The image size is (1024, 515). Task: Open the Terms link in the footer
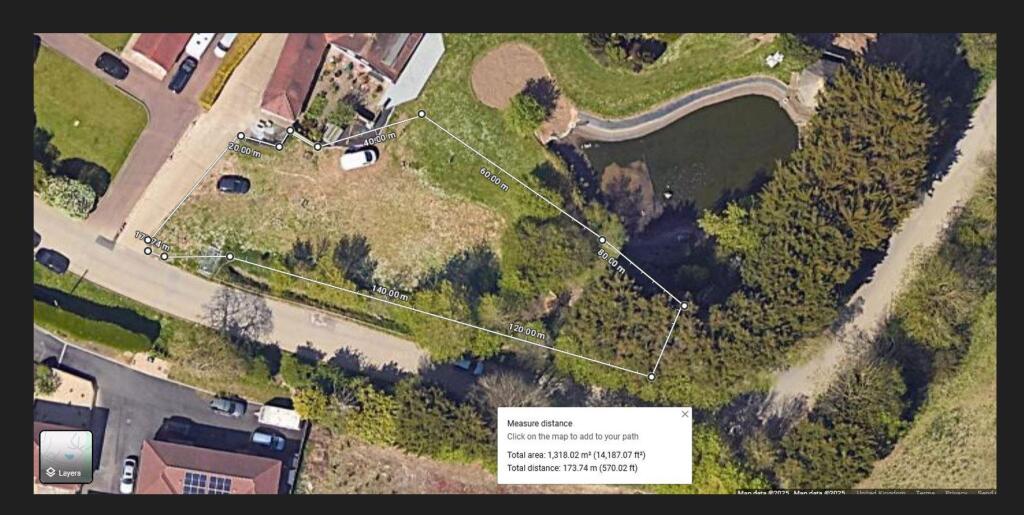point(925,493)
